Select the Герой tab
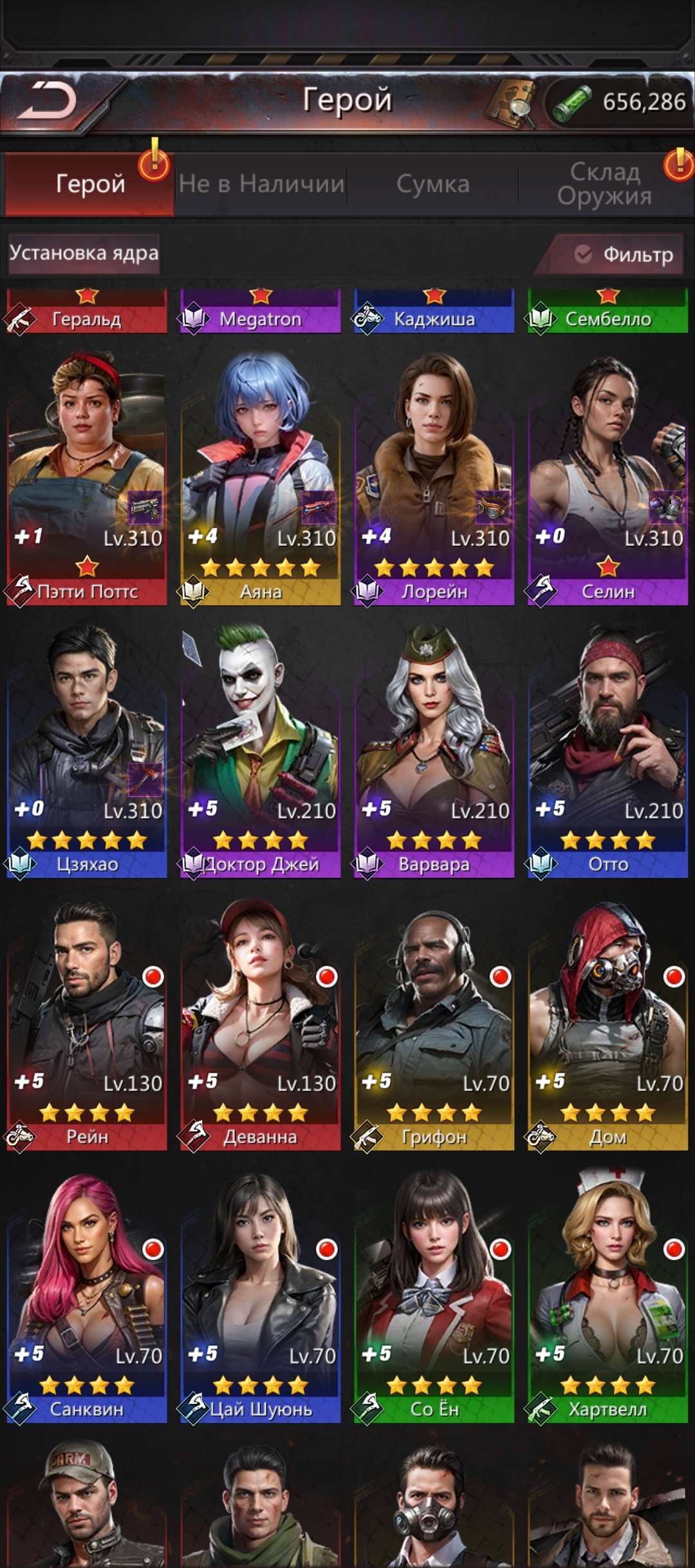The width and height of the screenshot is (695, 1568). tap(90, 184)
